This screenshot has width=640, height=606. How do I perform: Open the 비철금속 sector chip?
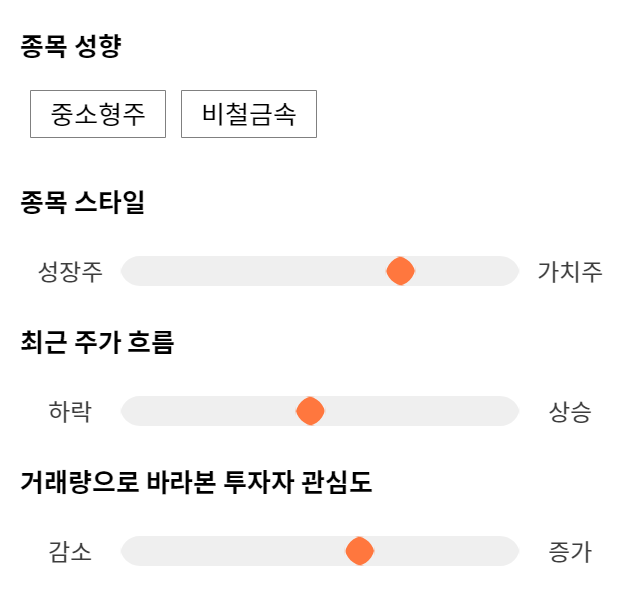pyautogui.click(x=249, y=114)
